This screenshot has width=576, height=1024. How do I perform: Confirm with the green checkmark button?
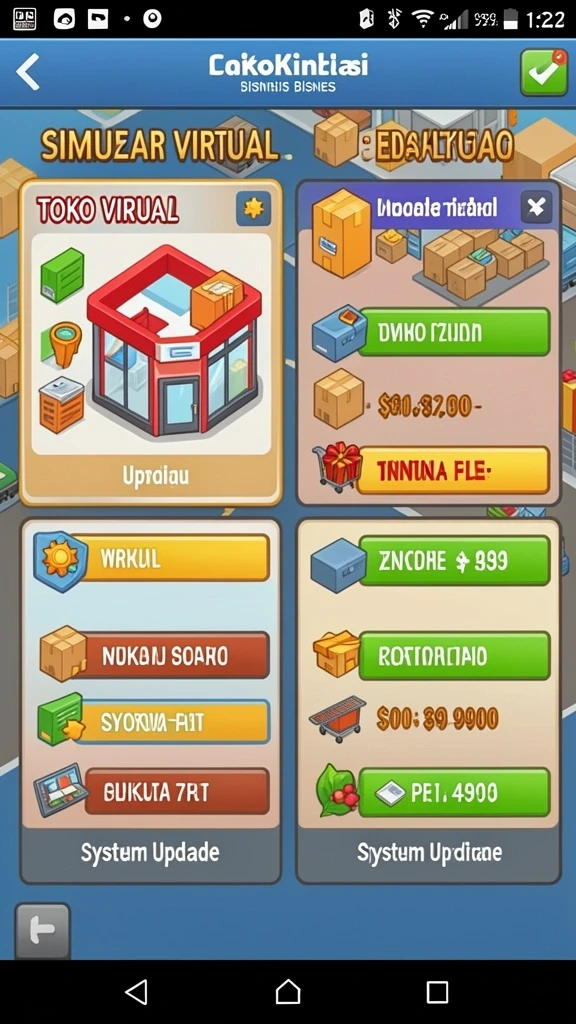coord(544,72)
